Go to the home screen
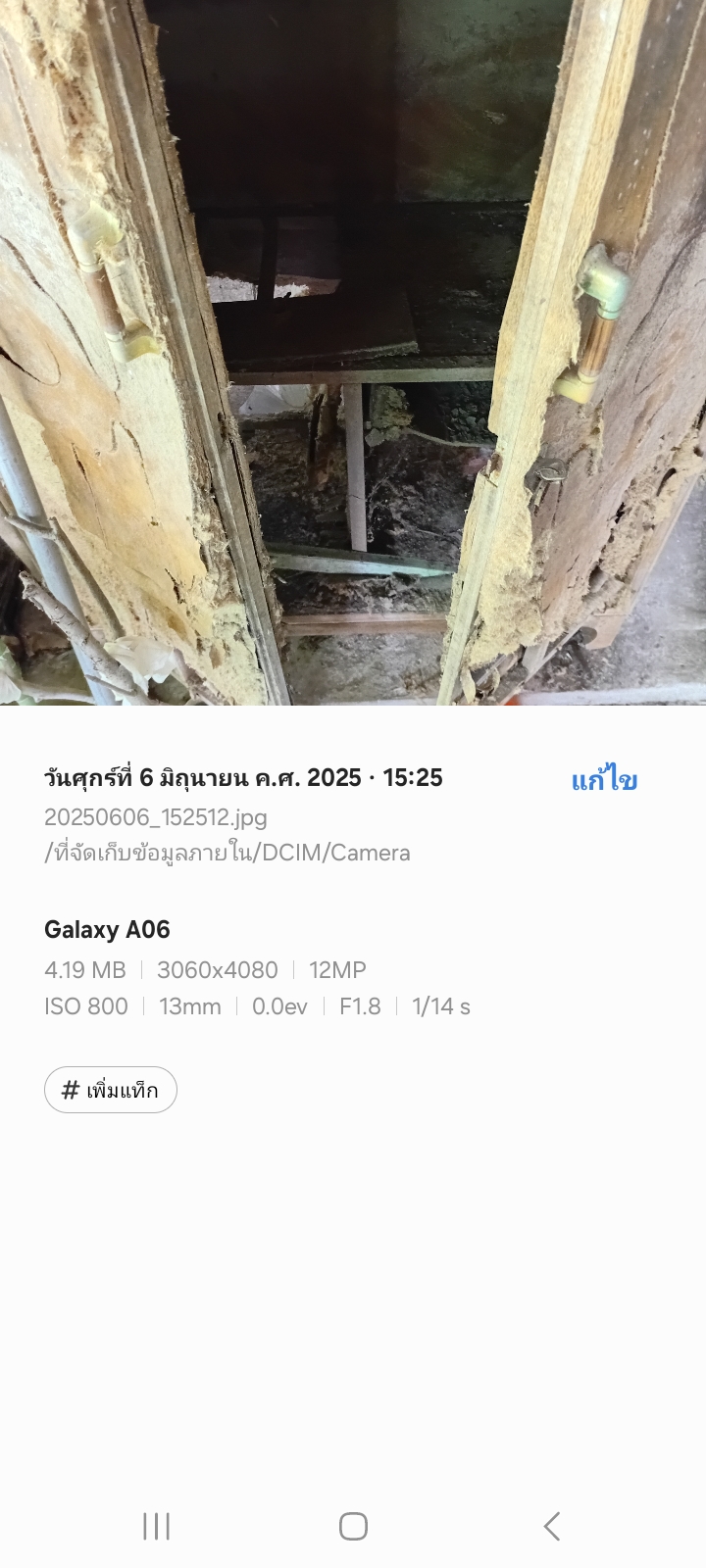Viewport: 706px width, 1568px height. click(353, 1526)
